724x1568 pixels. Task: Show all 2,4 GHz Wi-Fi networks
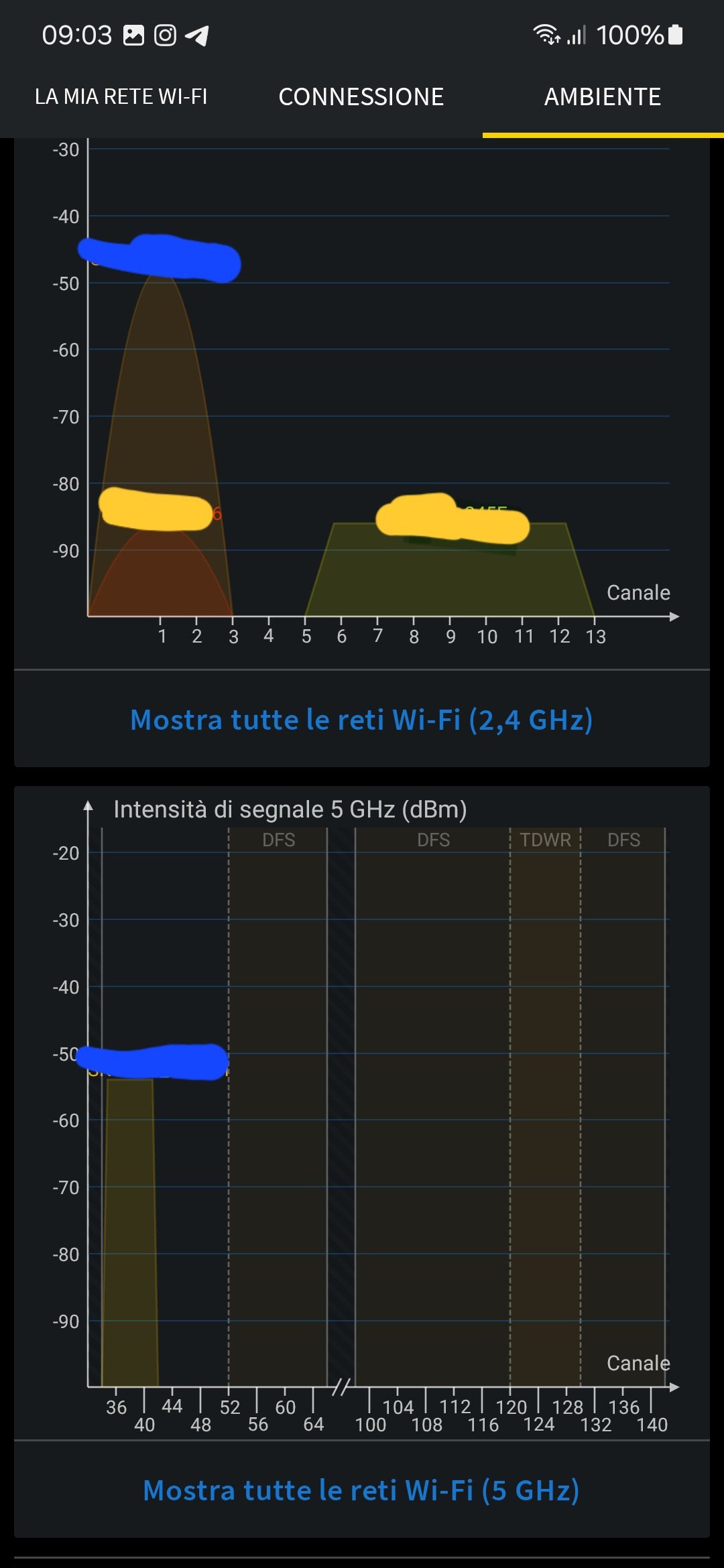[361, 720]
